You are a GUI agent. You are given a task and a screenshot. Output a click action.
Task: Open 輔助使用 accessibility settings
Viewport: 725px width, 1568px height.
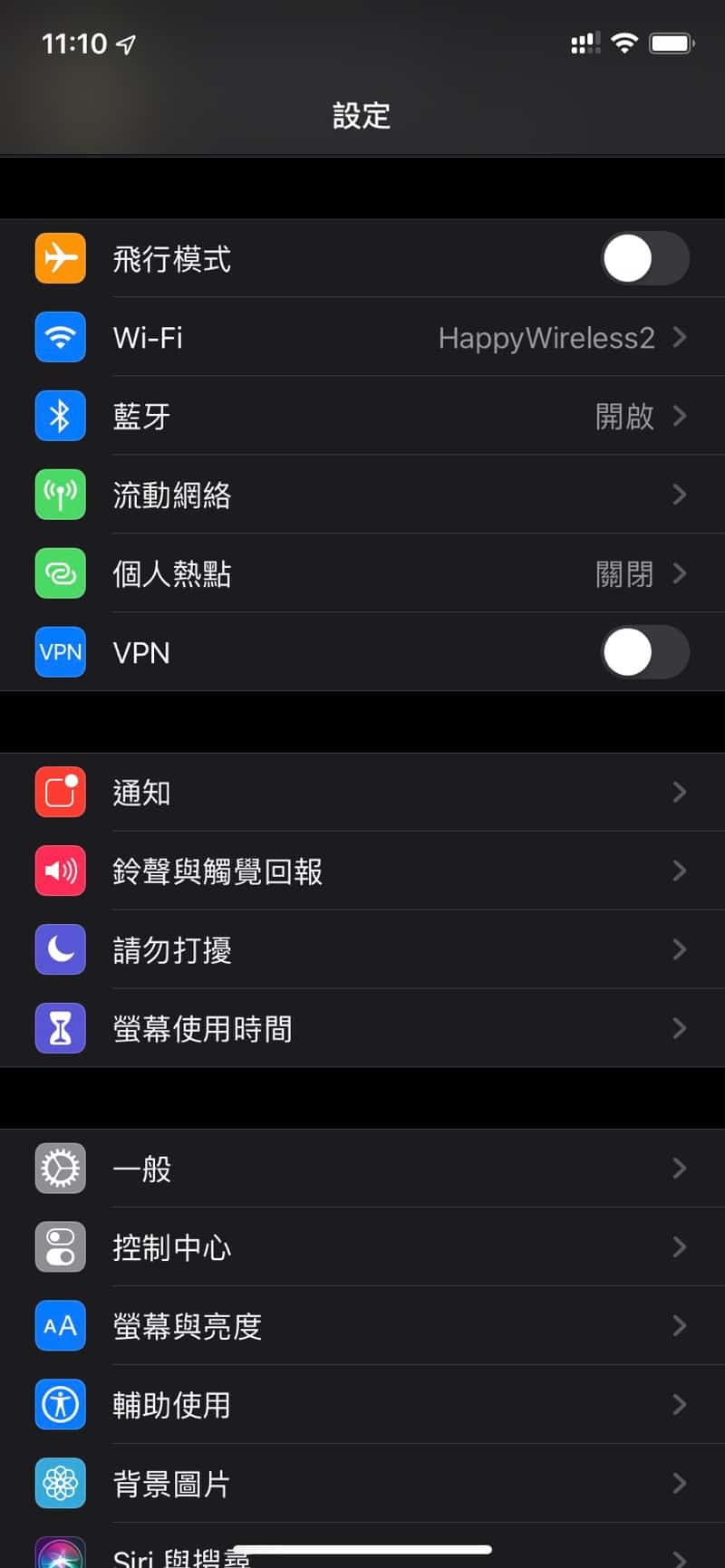point(362,1405)
